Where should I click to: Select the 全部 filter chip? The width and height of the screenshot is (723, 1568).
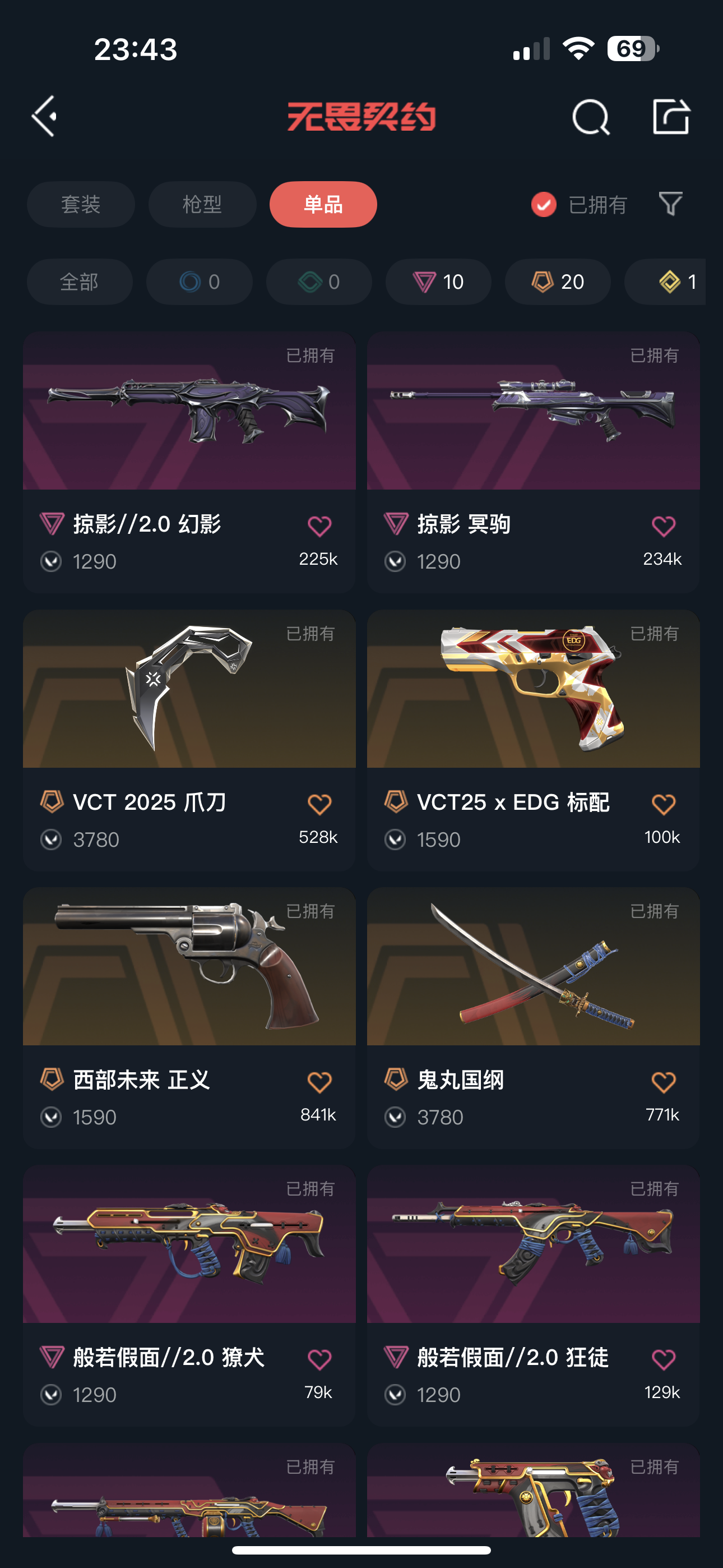[x=80, y=282]
